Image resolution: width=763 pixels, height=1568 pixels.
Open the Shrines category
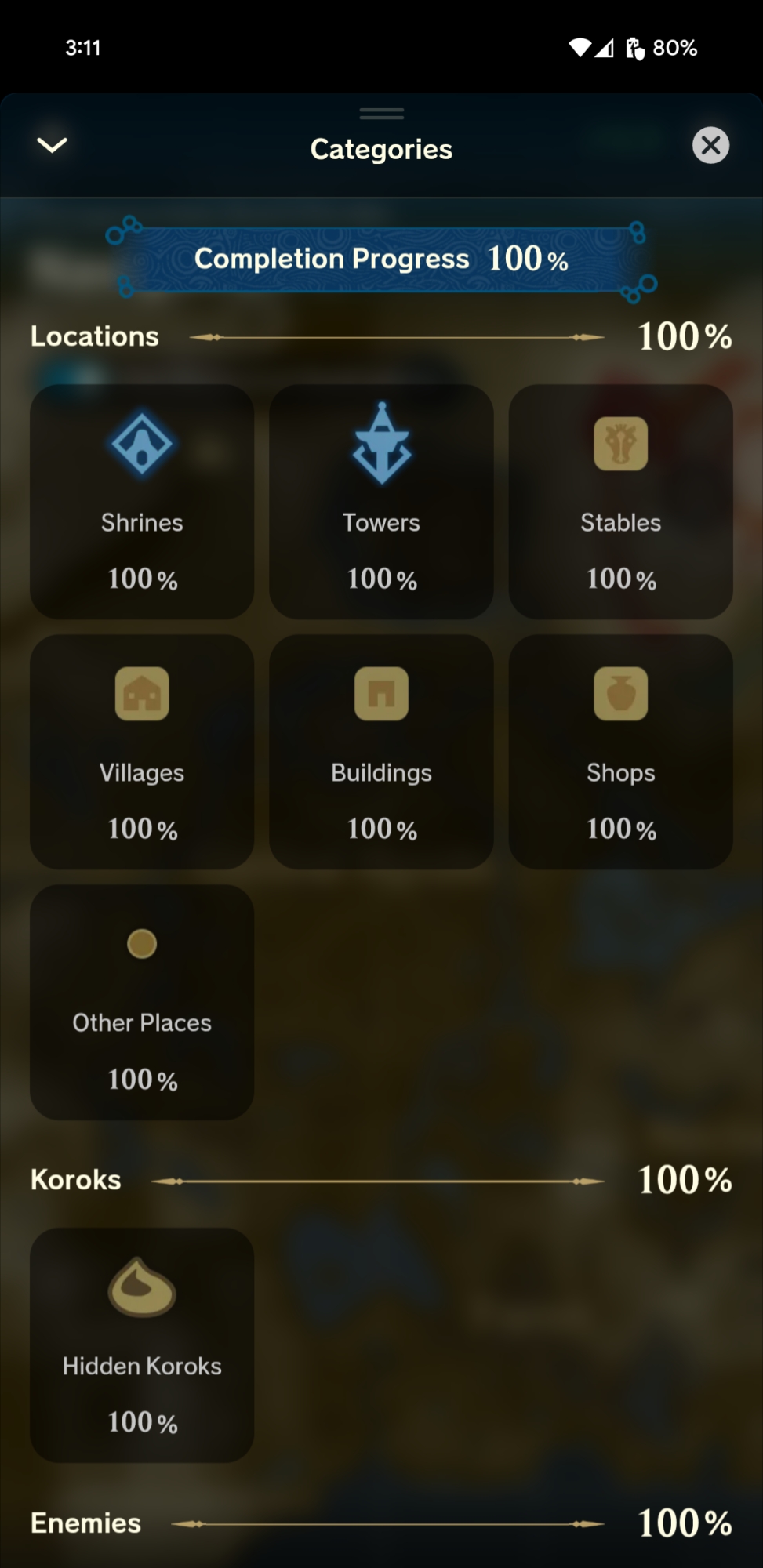click(x=142, y=502)
